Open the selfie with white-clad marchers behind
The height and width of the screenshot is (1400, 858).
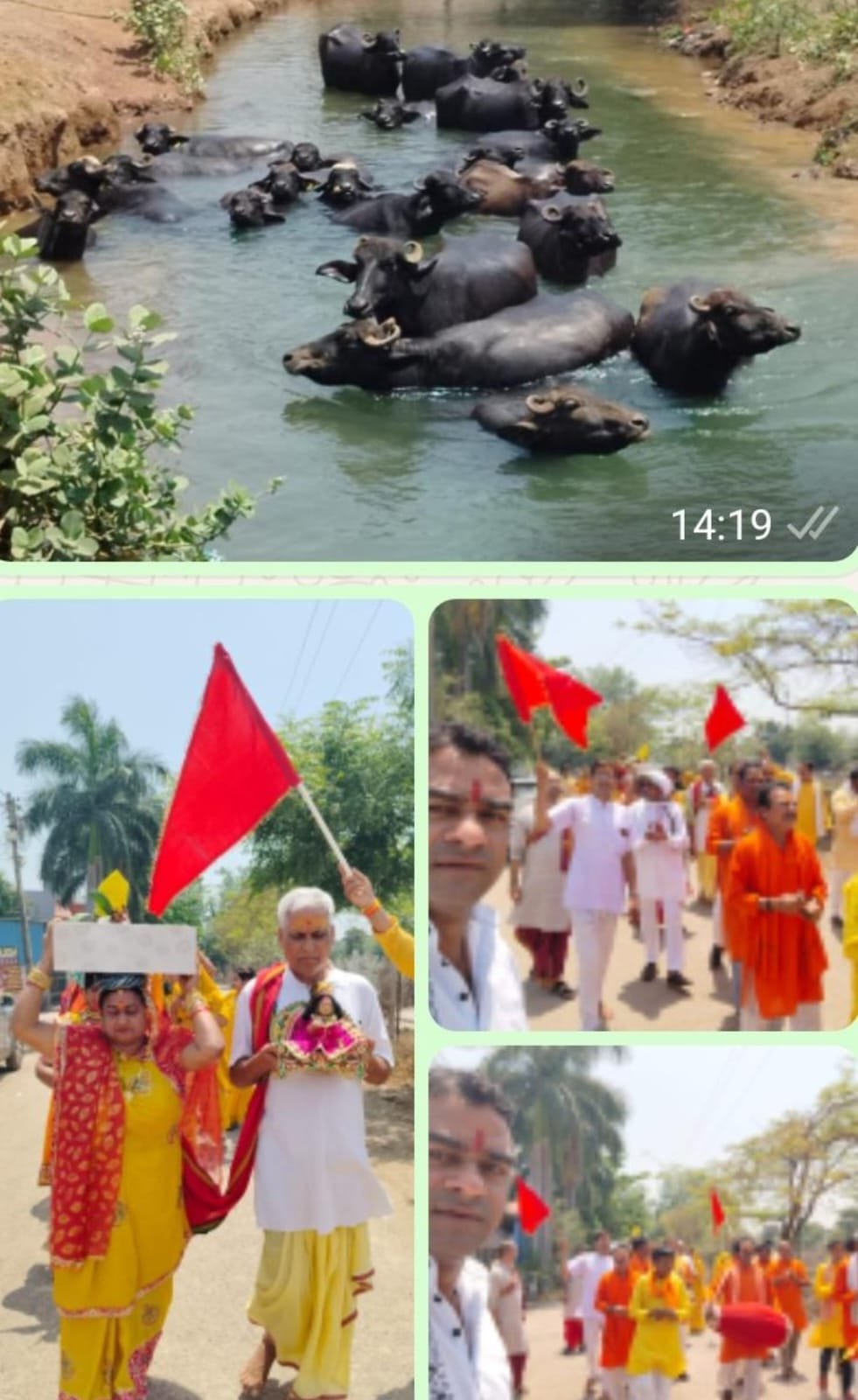pos(643,814)
